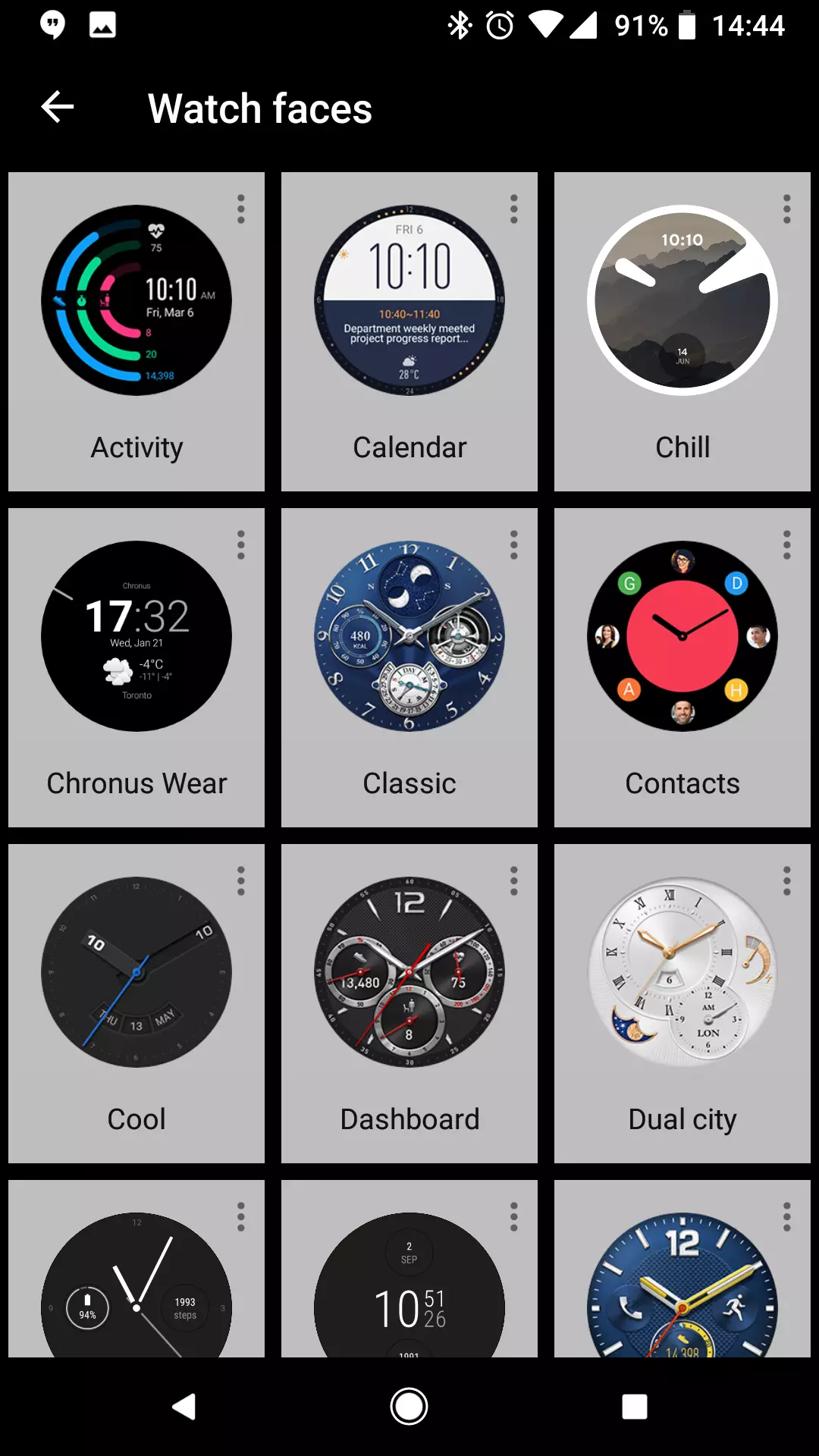Image resolution: width=819 pixels, height=1456 pixels.
Task: Open overflow menu on Chill card
Action: [787, 209]
